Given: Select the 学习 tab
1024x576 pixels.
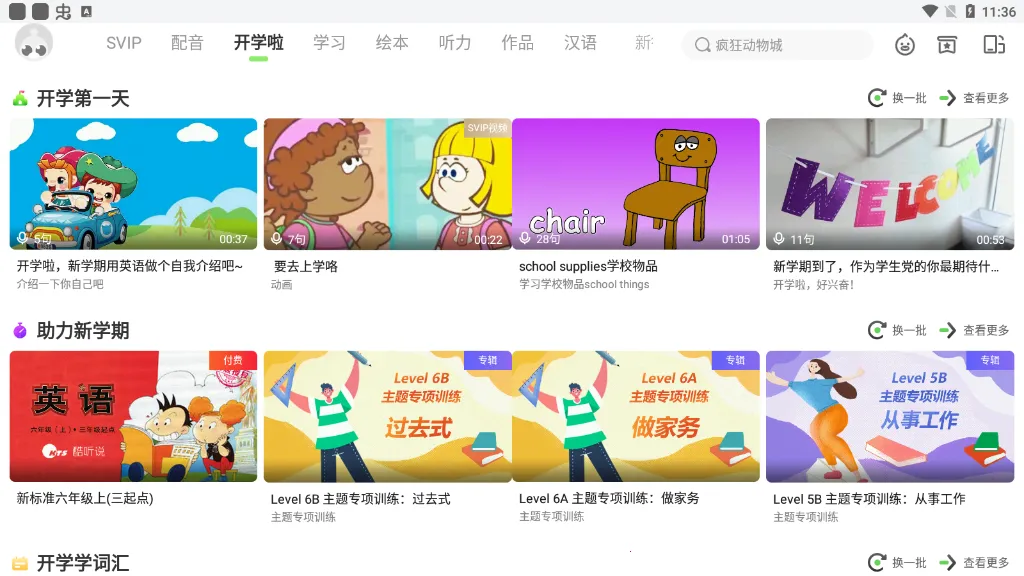Looking at the screenshot, I should coord(329,43).
